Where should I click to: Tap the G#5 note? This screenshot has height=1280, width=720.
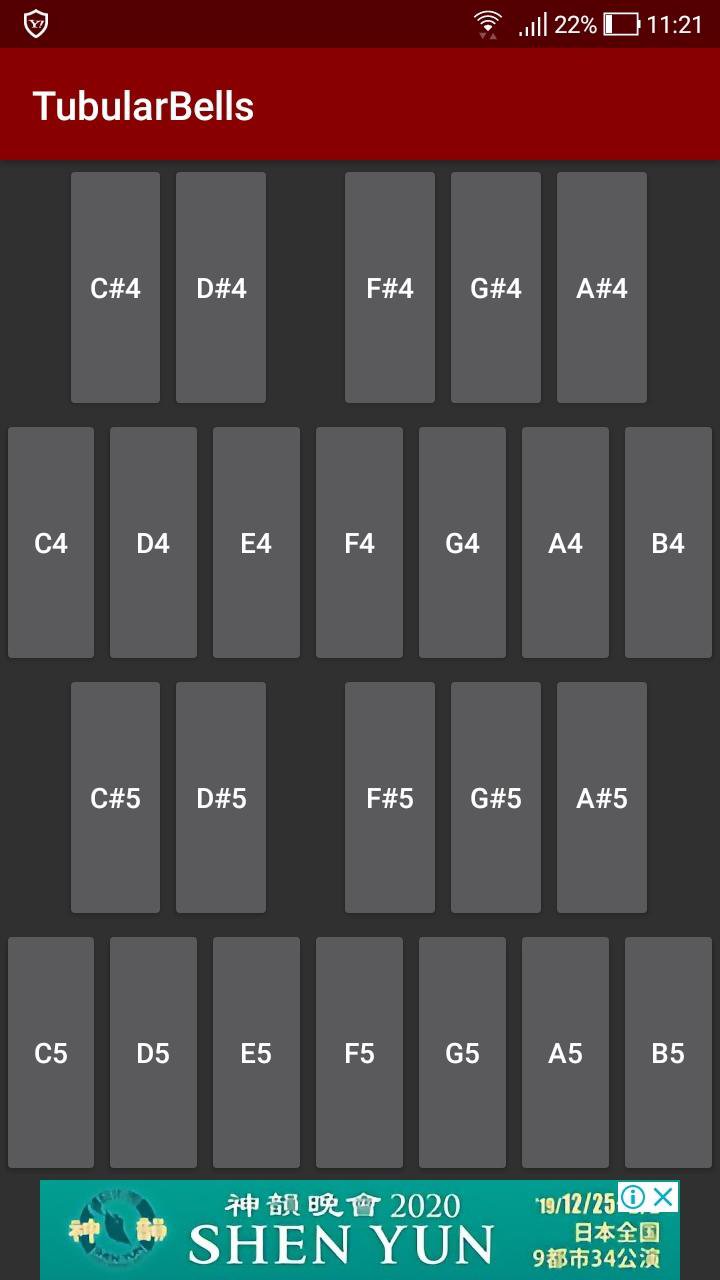[496, 798]
